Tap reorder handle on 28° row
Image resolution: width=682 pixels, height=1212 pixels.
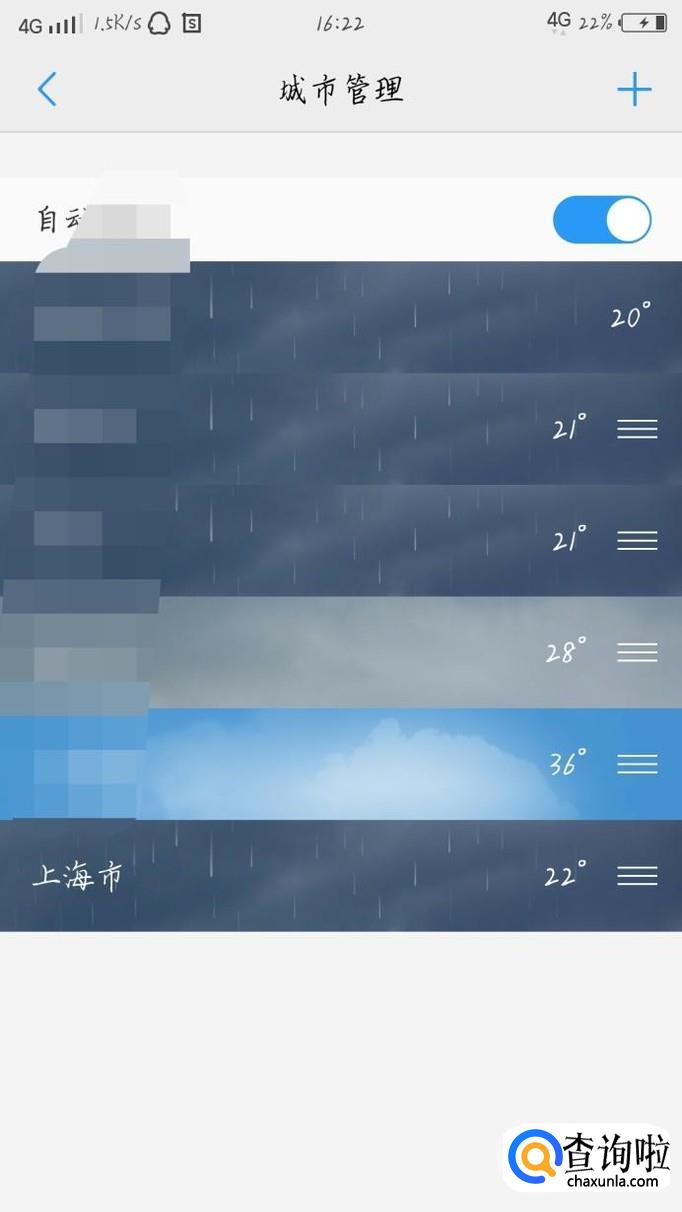pyautogui.click(x=637, y=652)
